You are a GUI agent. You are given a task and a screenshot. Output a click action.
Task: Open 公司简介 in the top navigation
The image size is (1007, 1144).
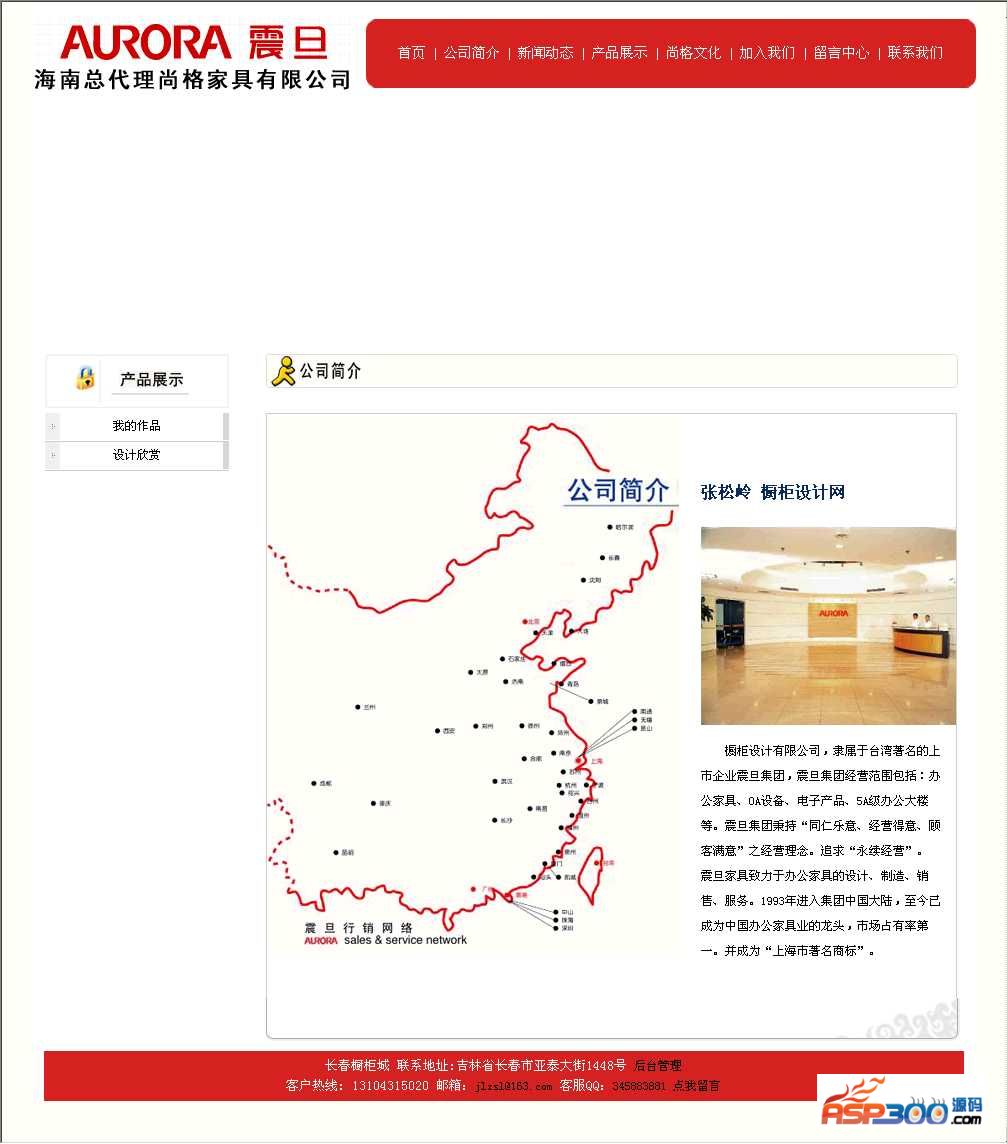pyautogui.click(x=471, y=53)
